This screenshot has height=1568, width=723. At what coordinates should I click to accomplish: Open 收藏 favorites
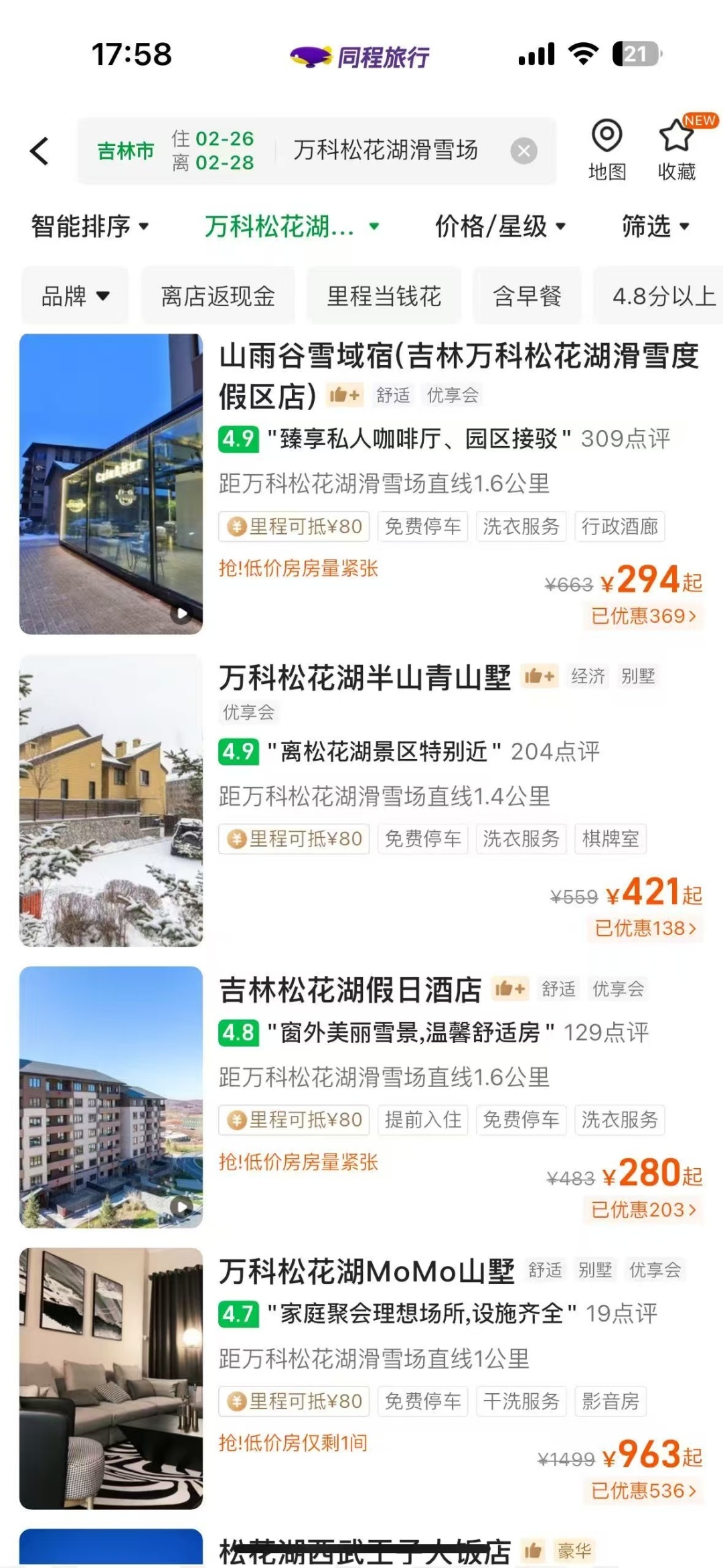coord(677,151)
